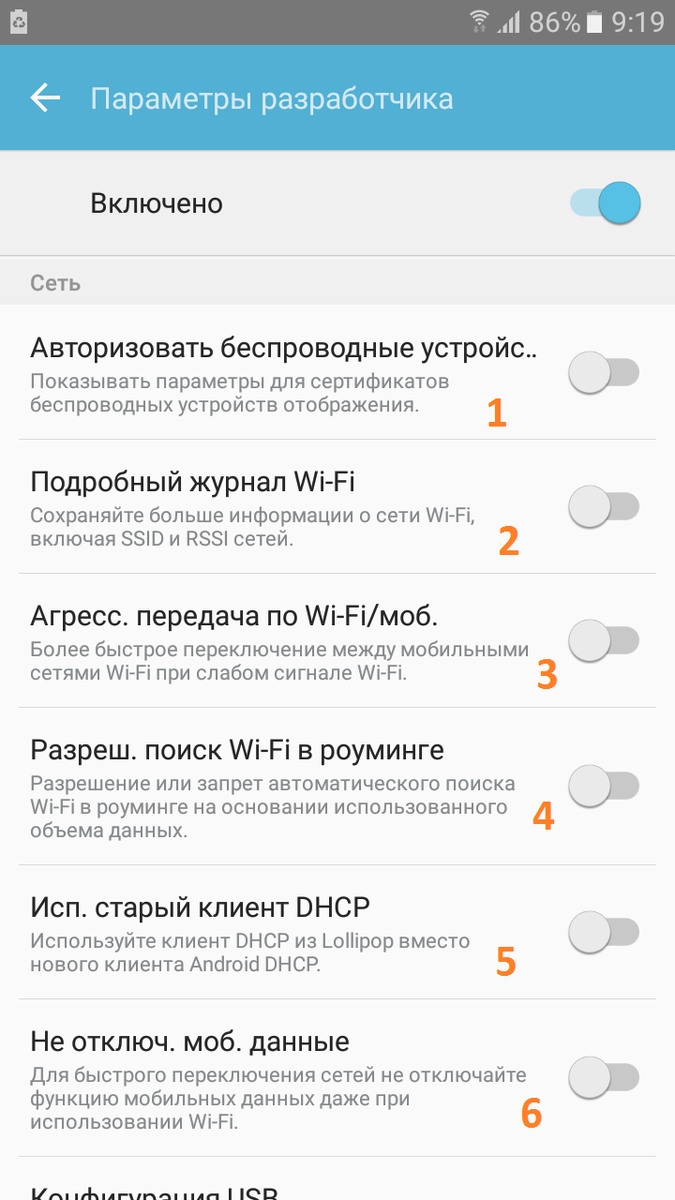
Task: Turn off the Включено developer options switch
Action: point(605,204)
